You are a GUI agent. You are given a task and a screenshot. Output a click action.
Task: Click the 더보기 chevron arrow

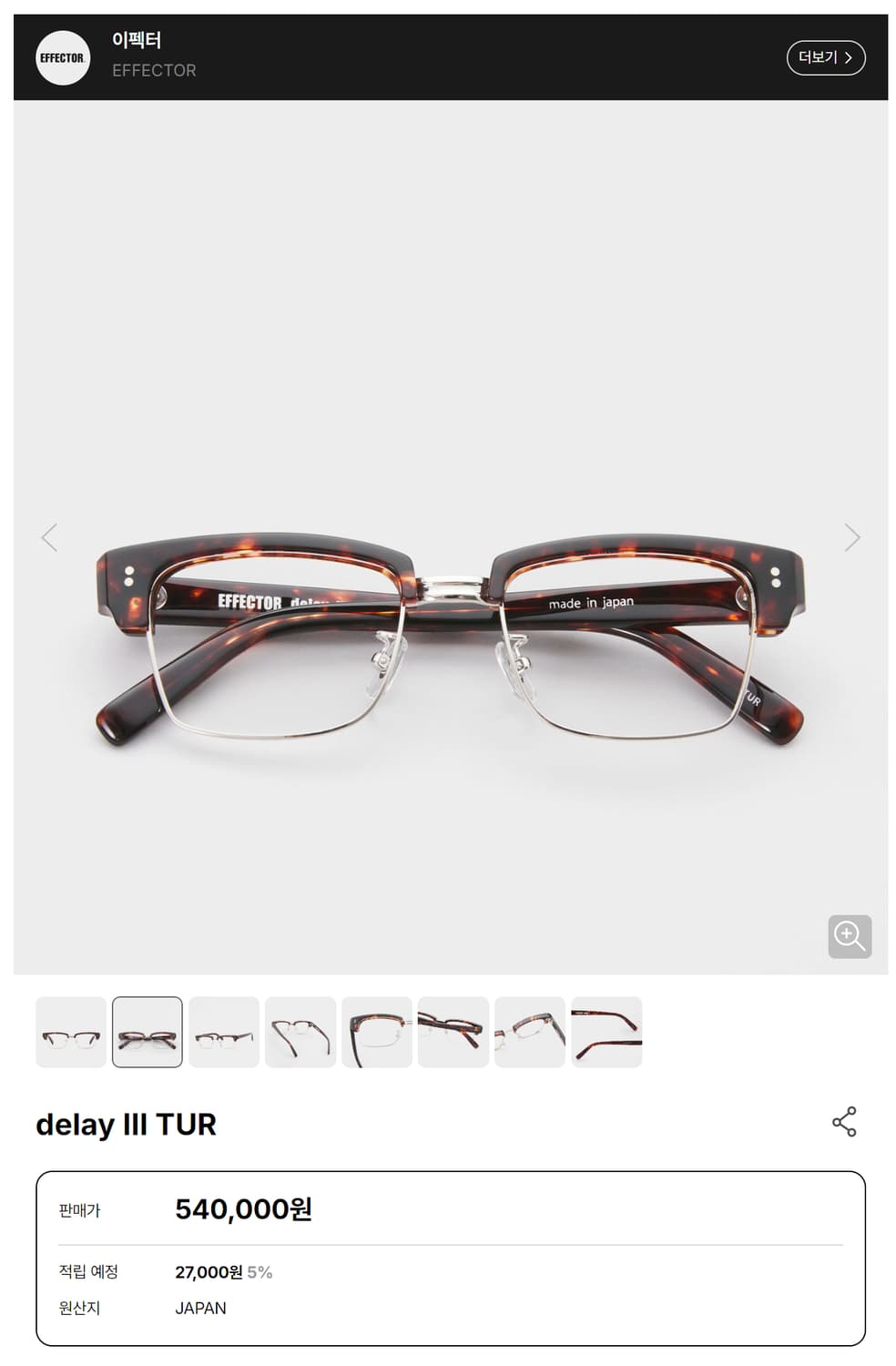pyautogui.click(x=847, y=56)
